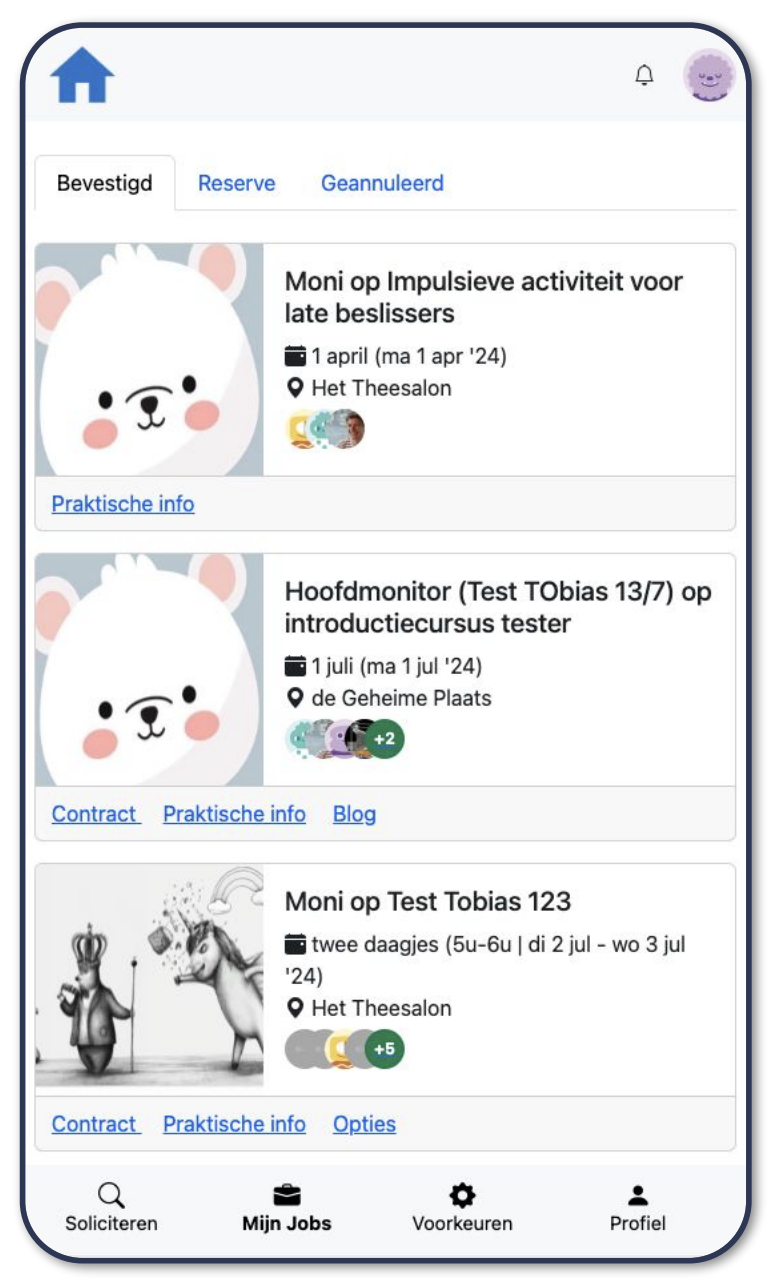Select the Mijn Jobs tab
776x1286 pixels.
pos(287,1208)
